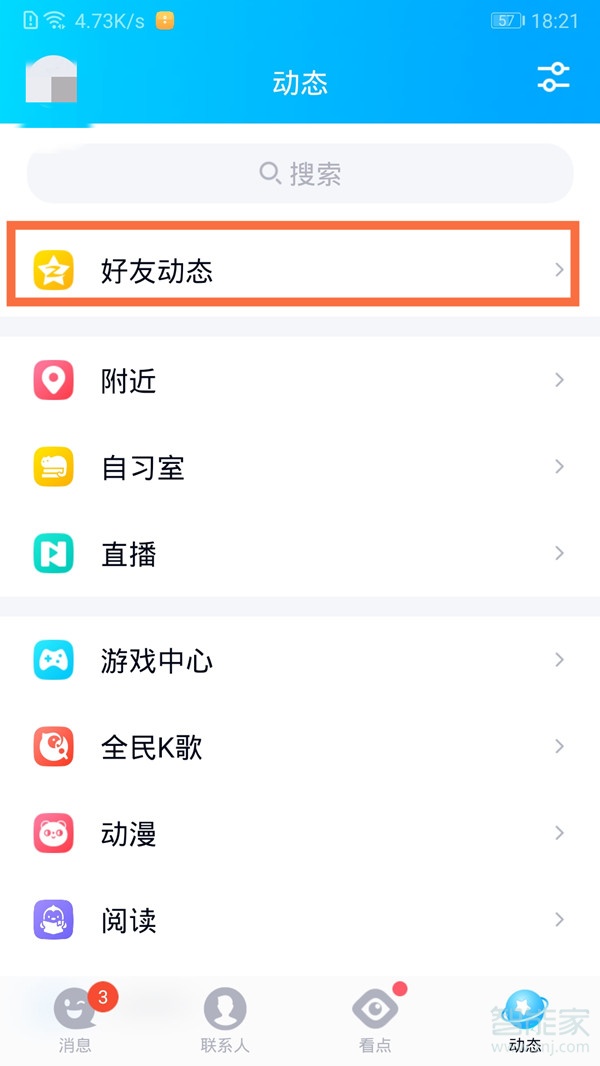Open 直播
The width and height of the screenshot is (600, 1066).
[300, 554]
